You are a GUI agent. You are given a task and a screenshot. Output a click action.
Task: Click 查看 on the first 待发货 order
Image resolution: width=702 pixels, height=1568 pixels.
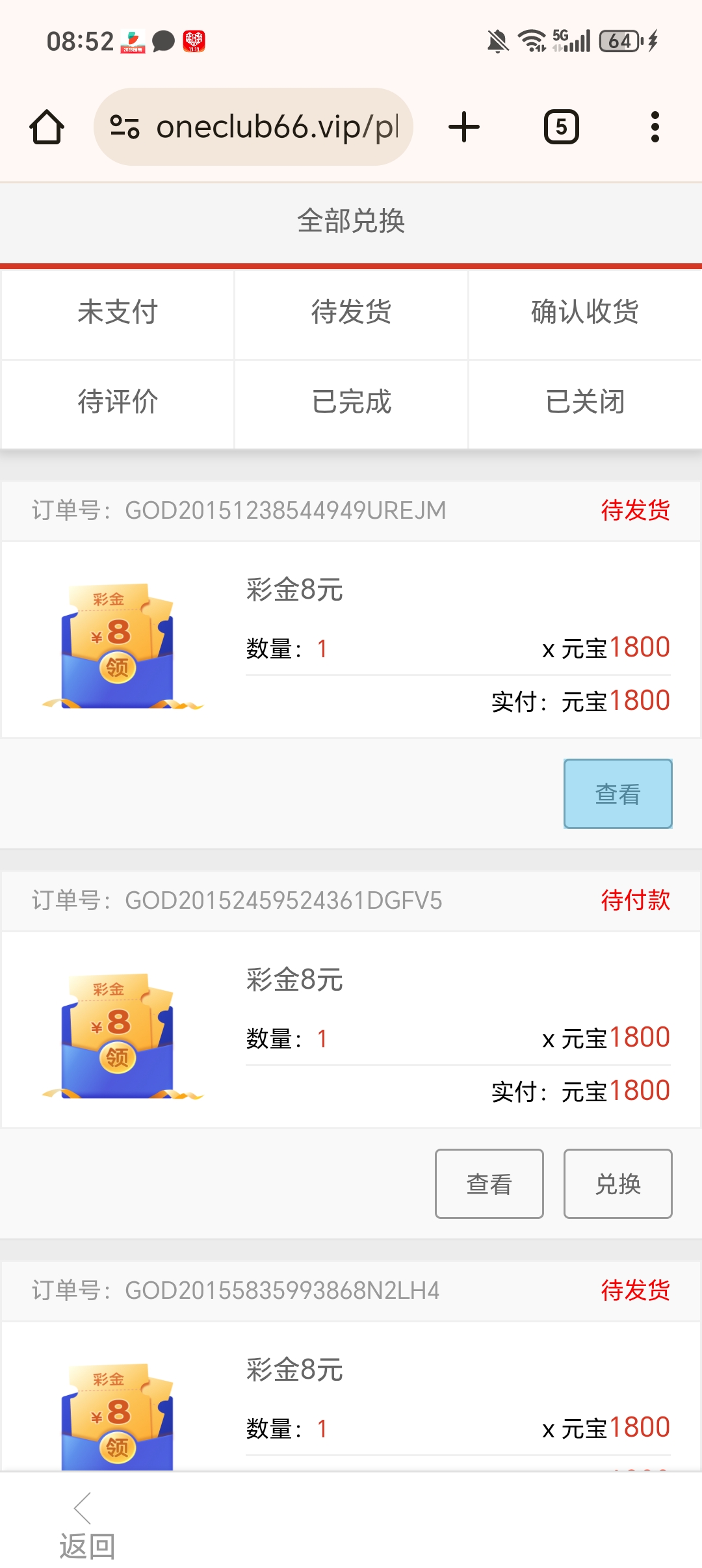tap(616, 794)
